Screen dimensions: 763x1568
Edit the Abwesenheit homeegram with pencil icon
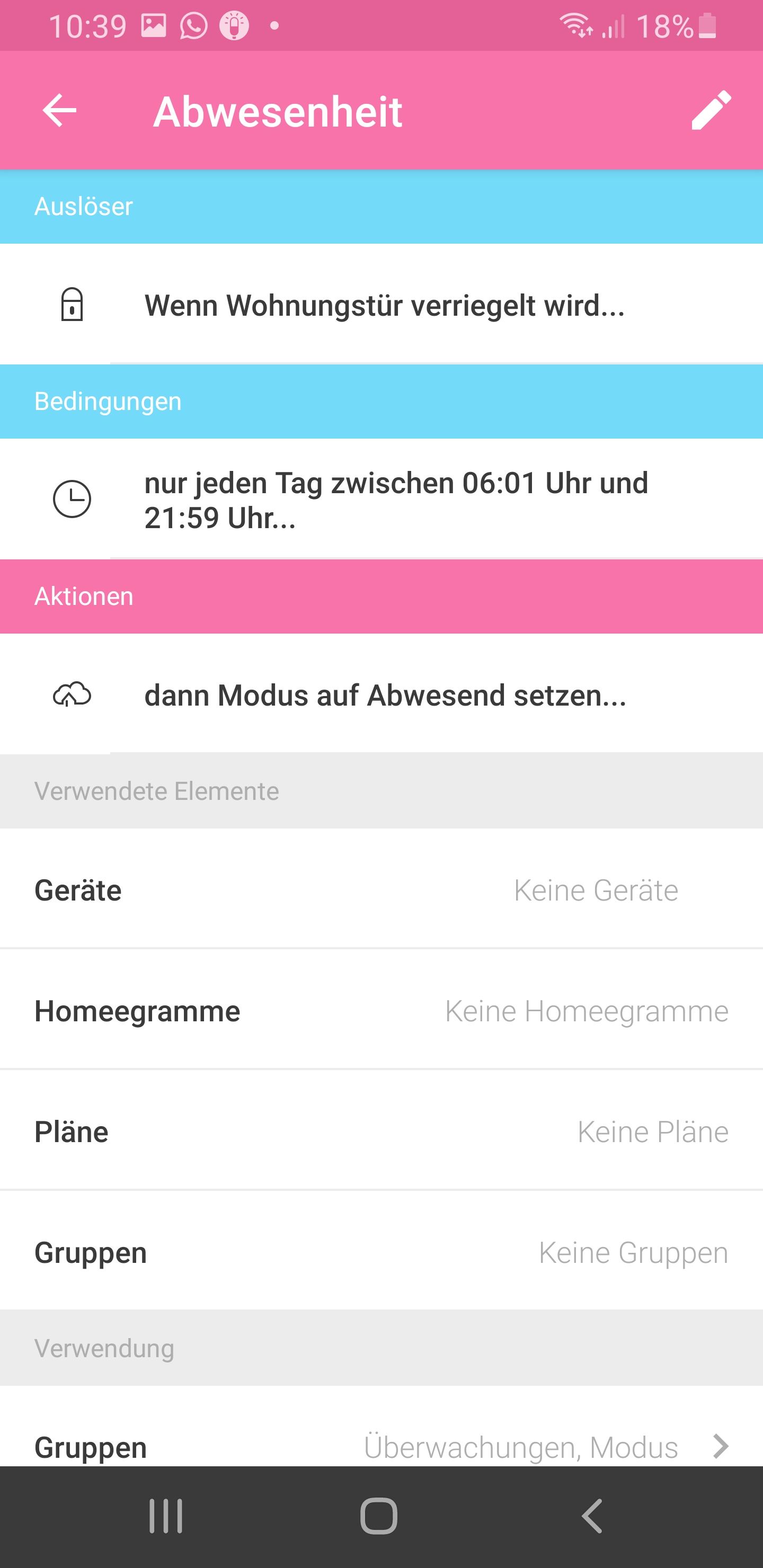click(711, 110)
